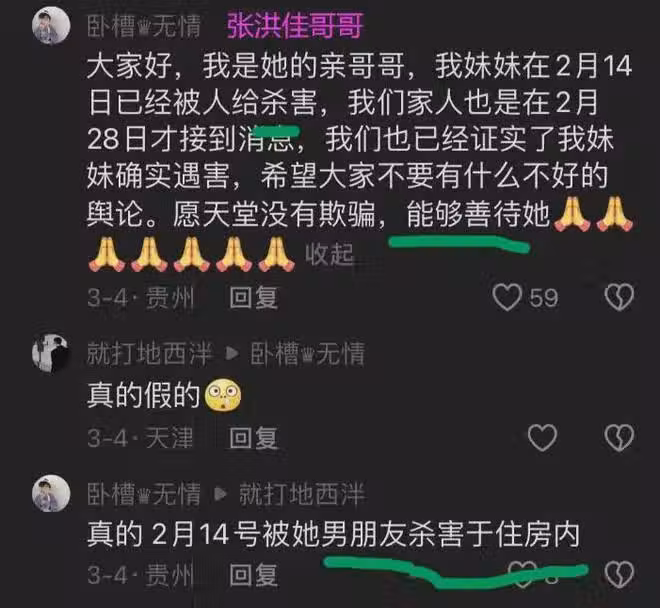Dislike the comment about 2月14号
Screen dimensions: 660x608
621,574
